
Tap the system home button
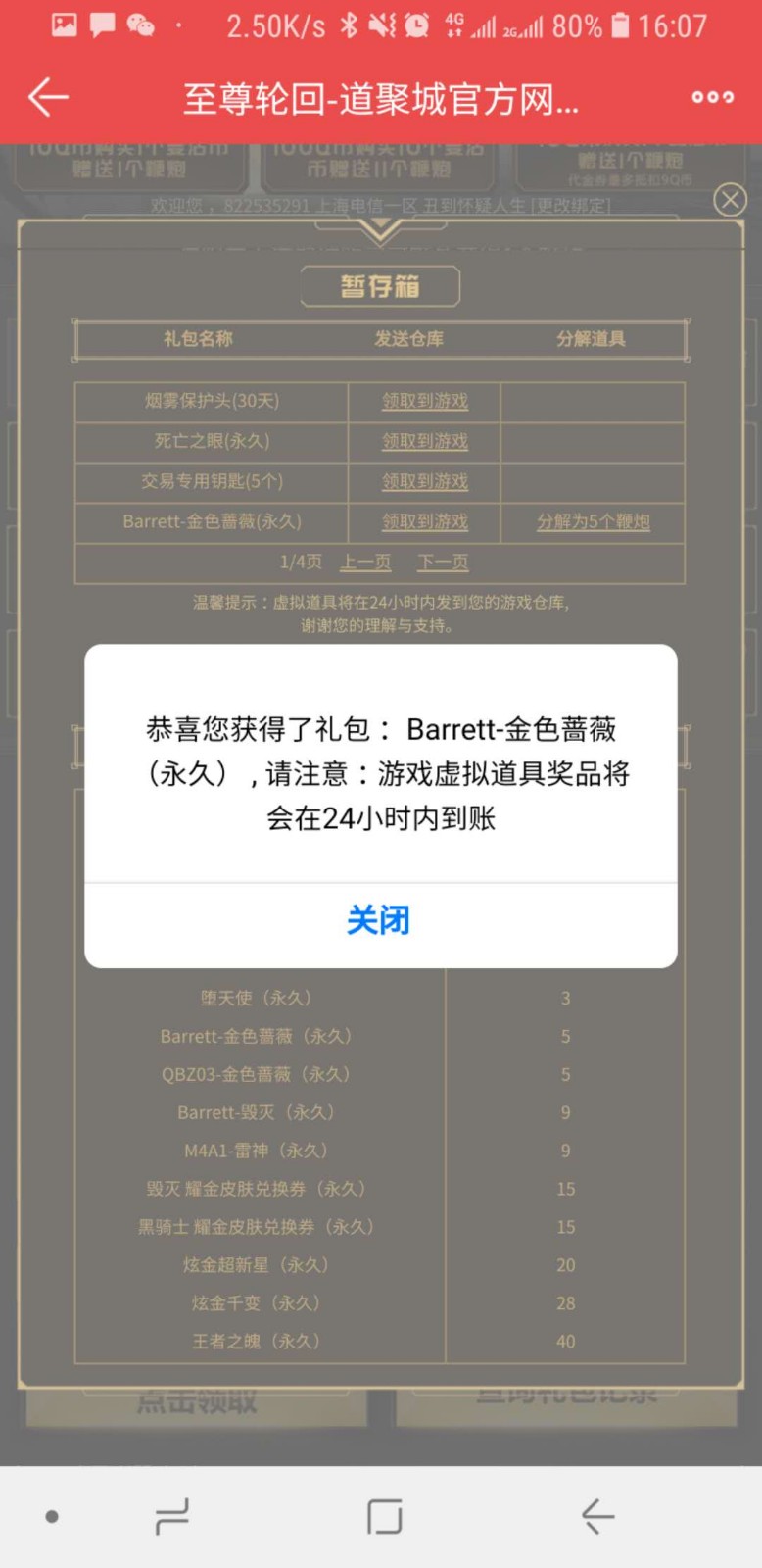pos(384,1517)
